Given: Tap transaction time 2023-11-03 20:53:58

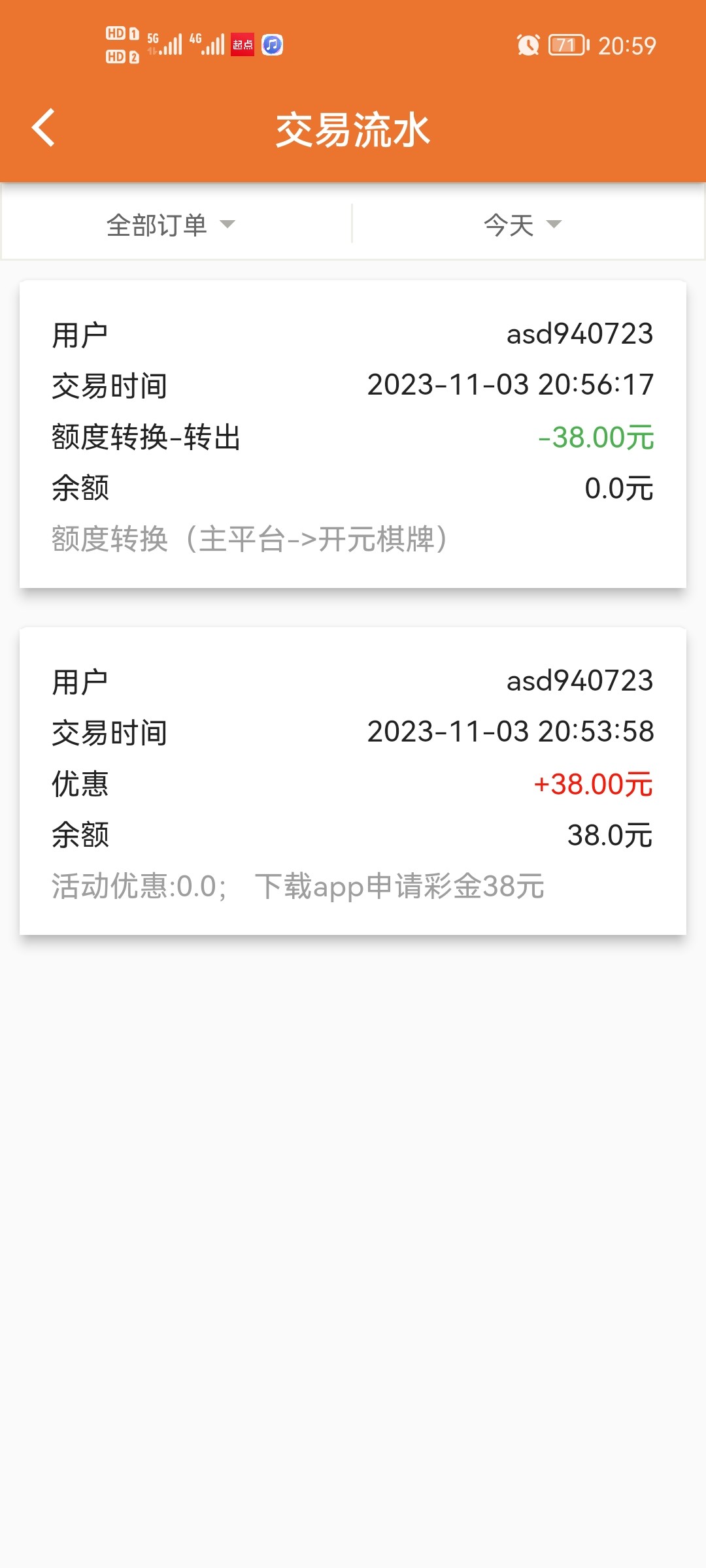Looking at the screenshot, I should tap(509, 732).
